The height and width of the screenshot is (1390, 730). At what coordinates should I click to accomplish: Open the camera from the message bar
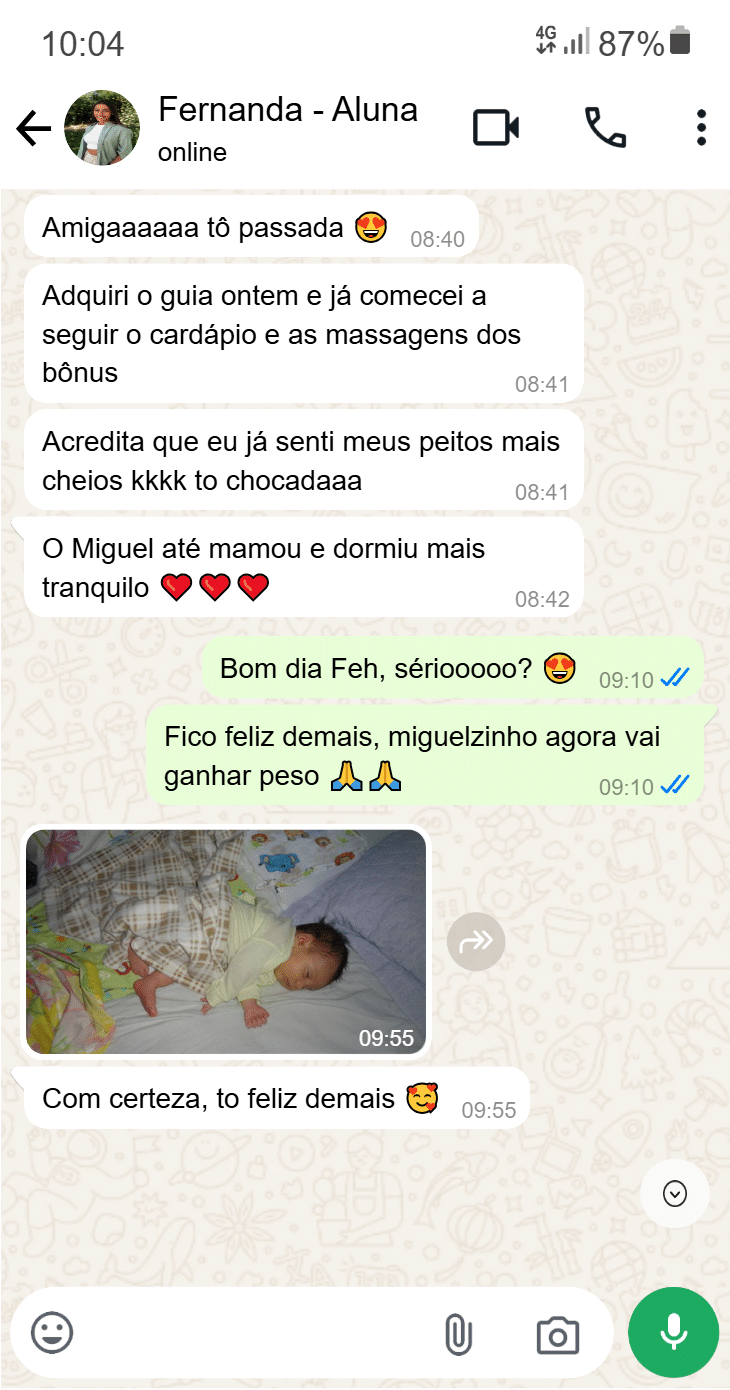point(558,1335)
